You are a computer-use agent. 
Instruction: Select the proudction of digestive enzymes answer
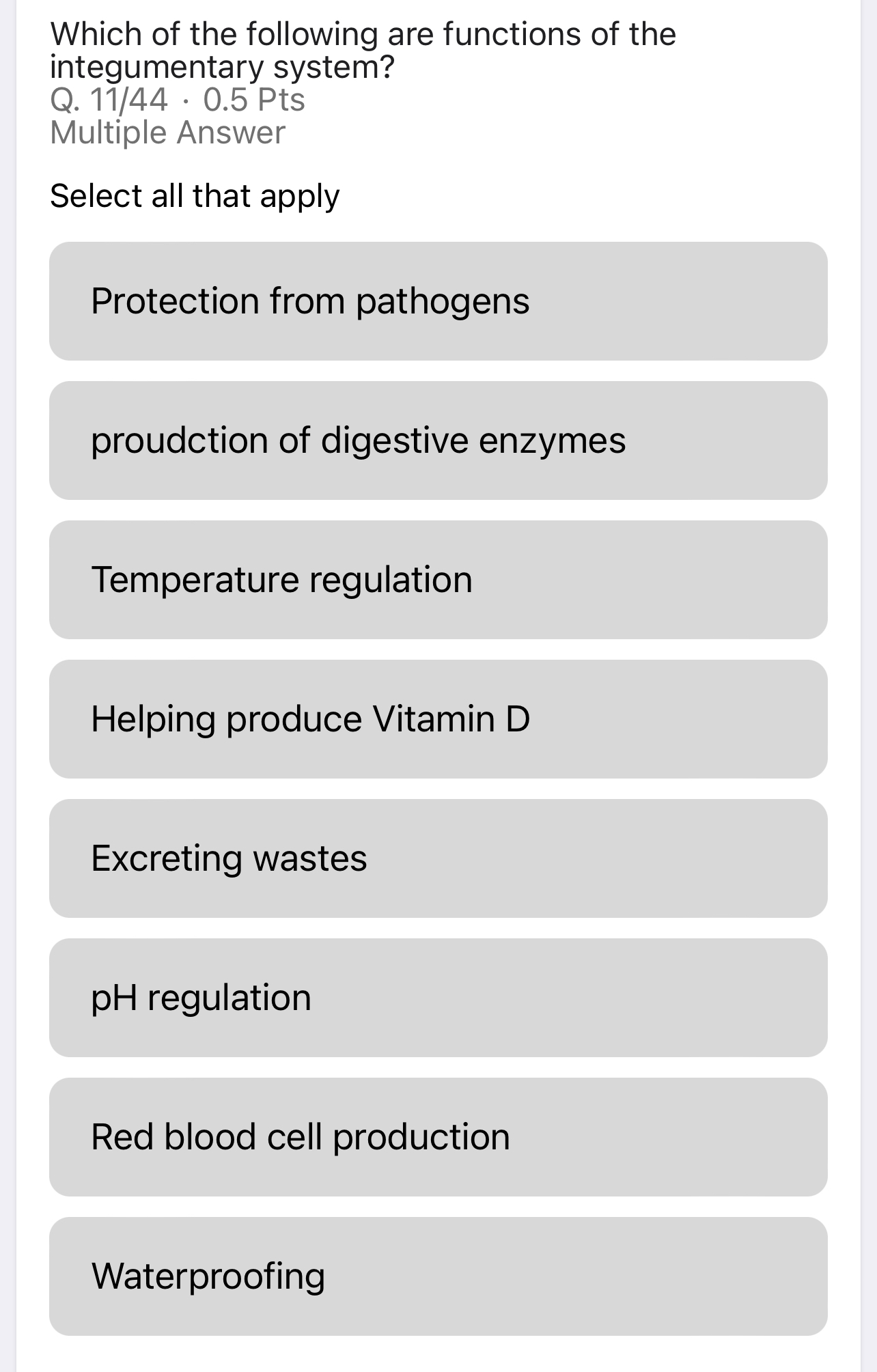pyautogui.click(x=437, y=440)
